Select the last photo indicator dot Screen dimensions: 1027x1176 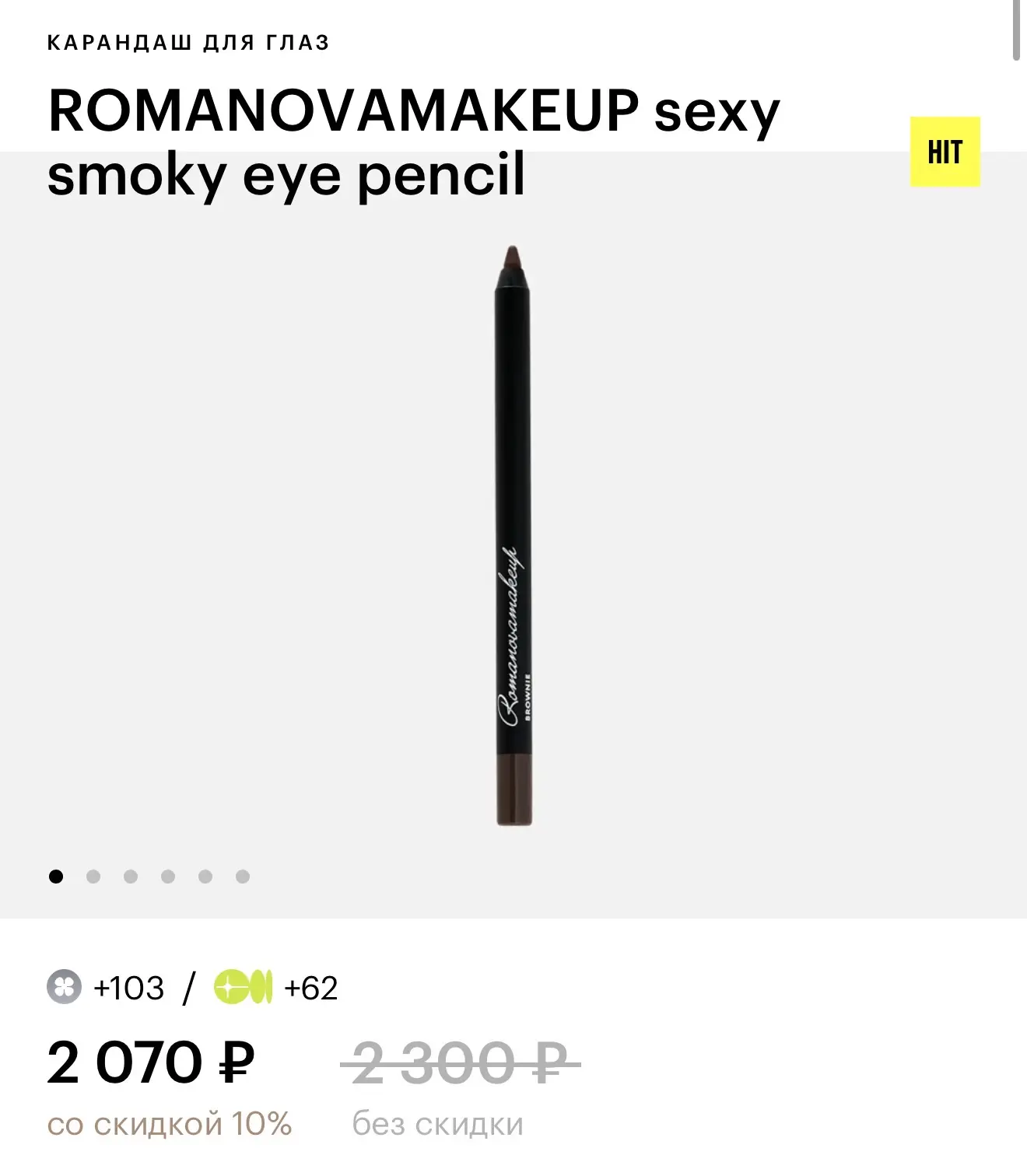tap(243, 877)
